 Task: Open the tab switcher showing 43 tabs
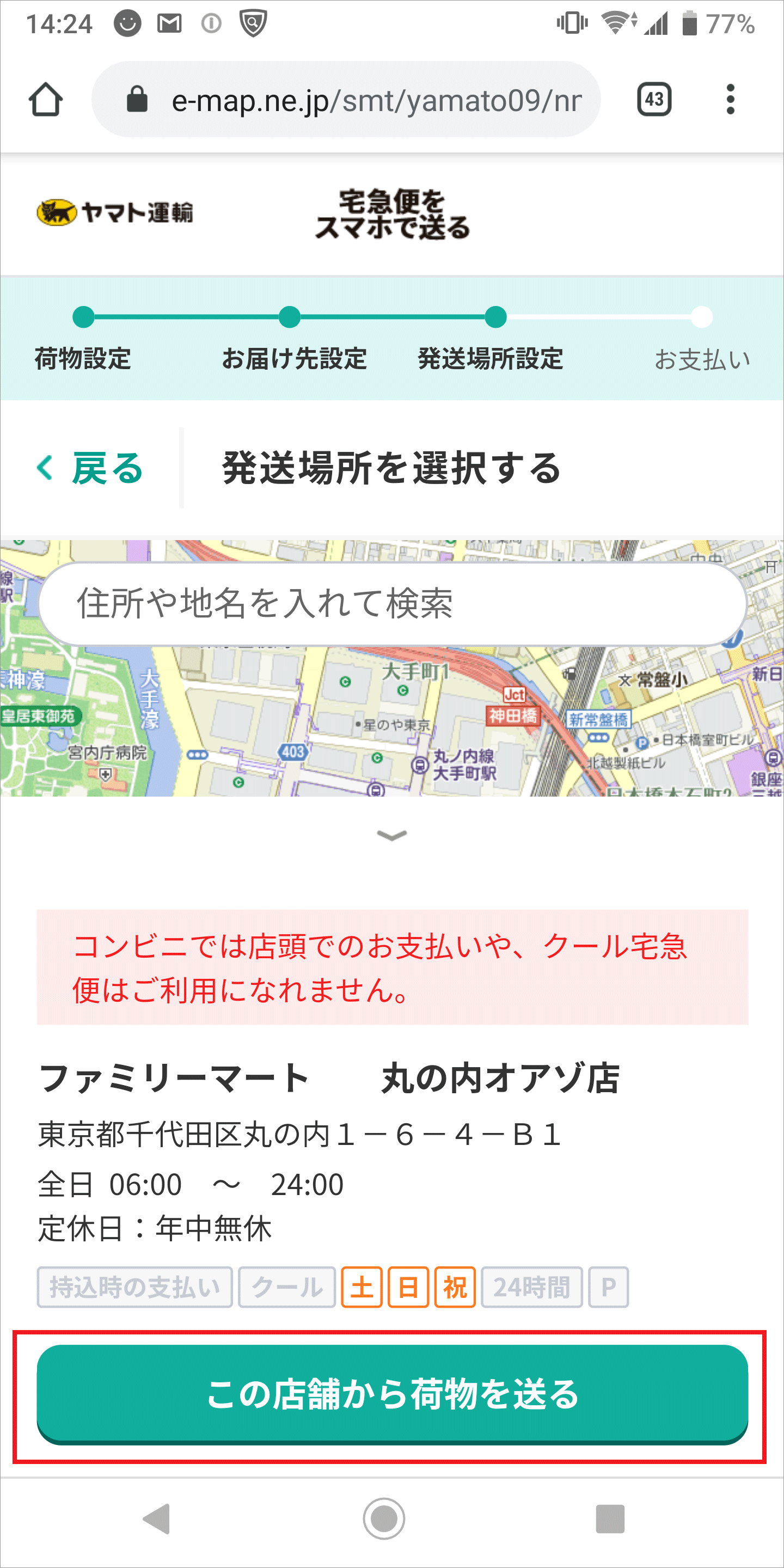(654, 99)
